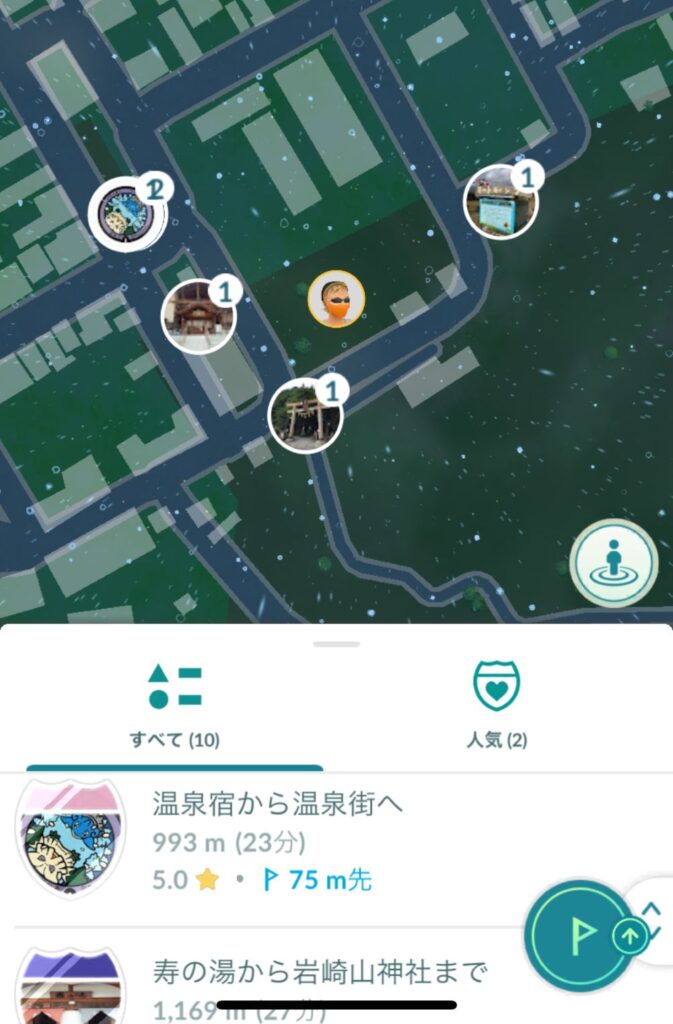Recenter map on my location
Viewport: 673px width, 1024px height.
613,564
